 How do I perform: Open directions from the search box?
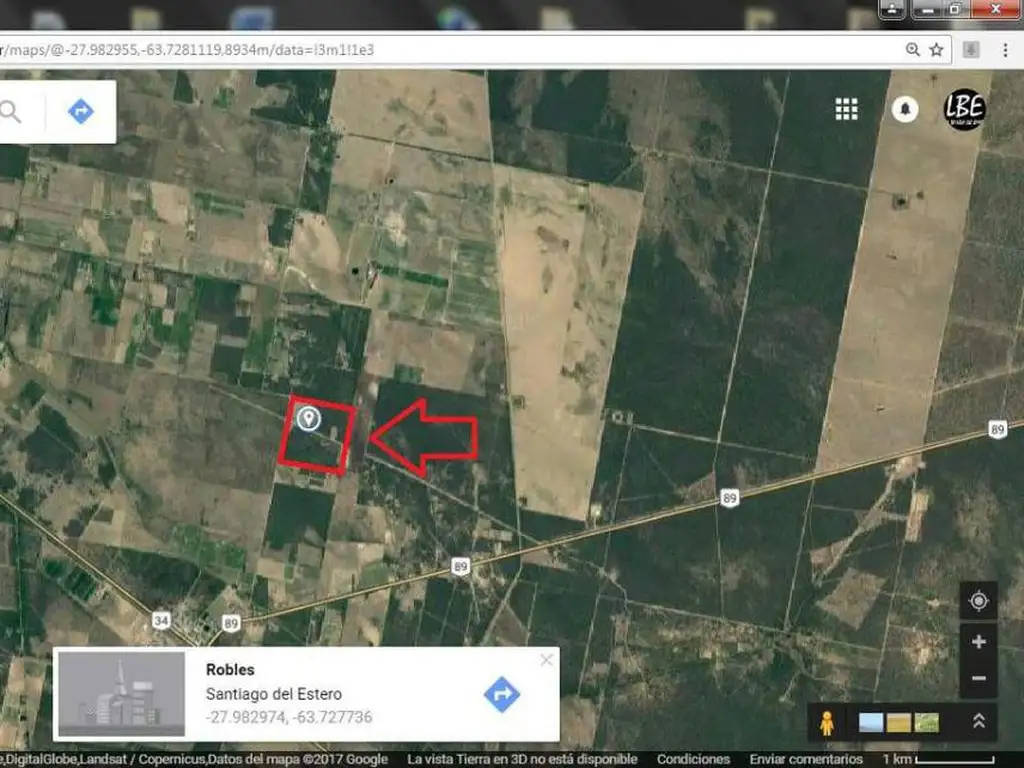point(80,111)
